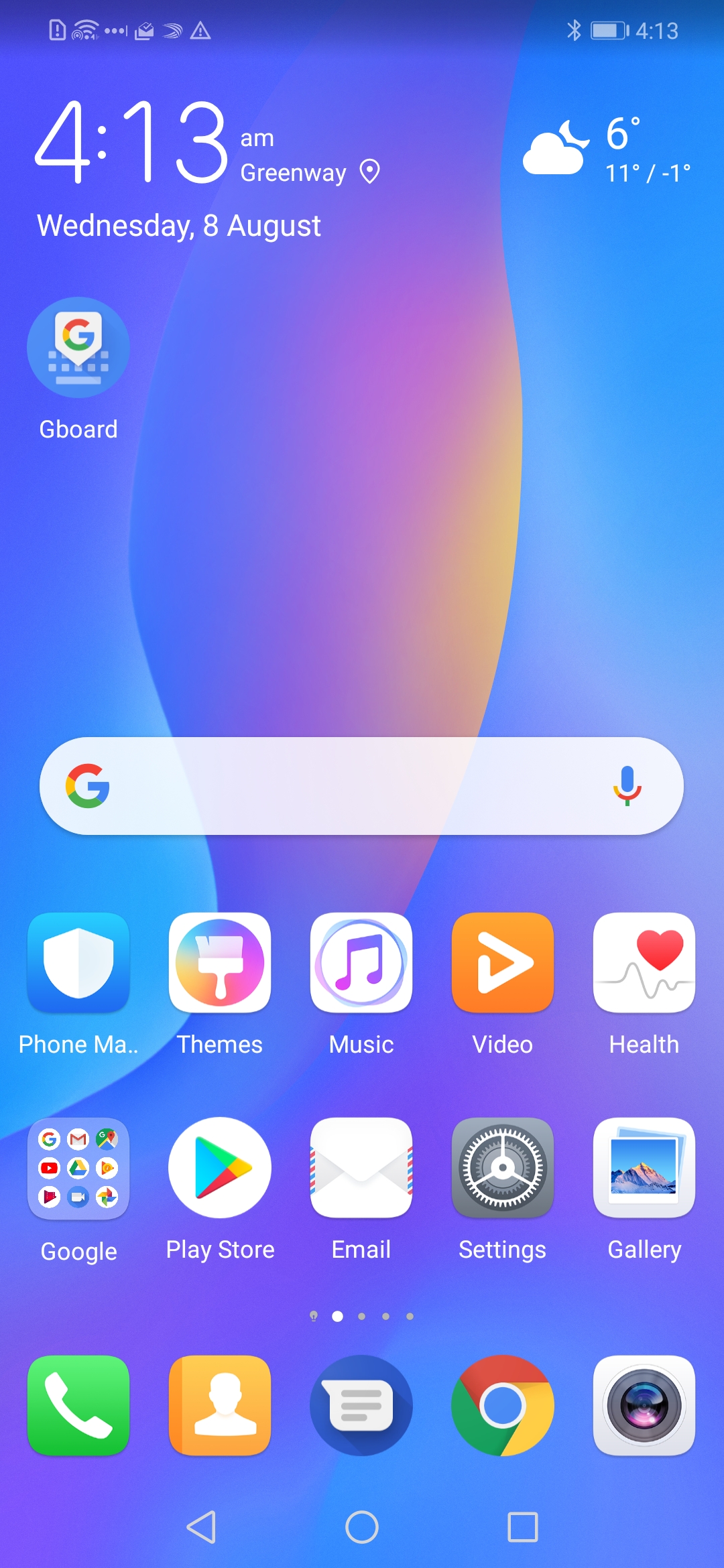This screenshot has height=1568, width=724.
Task: Launch Chrome browser
Action: pyautogui.click(x=503, y=1405)
